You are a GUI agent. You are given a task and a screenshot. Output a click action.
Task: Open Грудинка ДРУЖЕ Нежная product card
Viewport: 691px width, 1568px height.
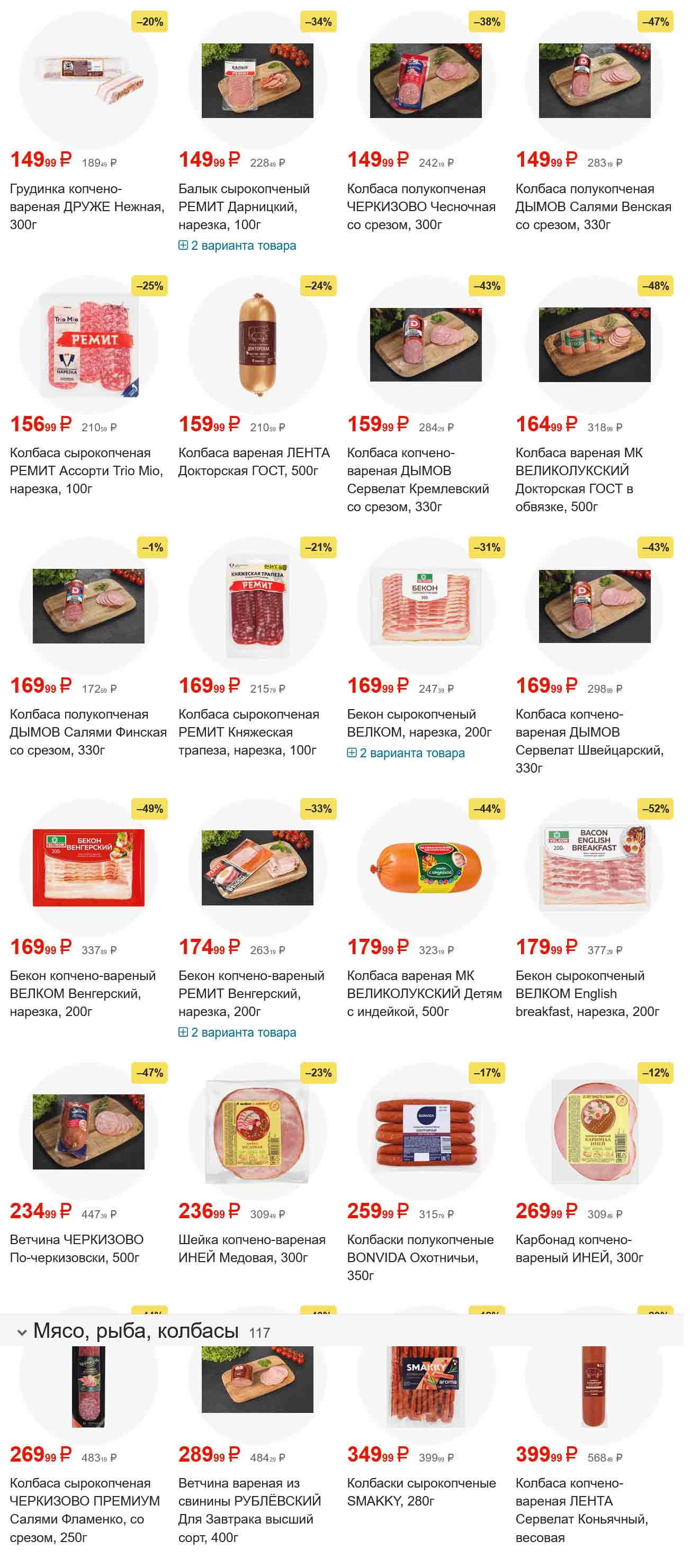[x=87, y=206]
